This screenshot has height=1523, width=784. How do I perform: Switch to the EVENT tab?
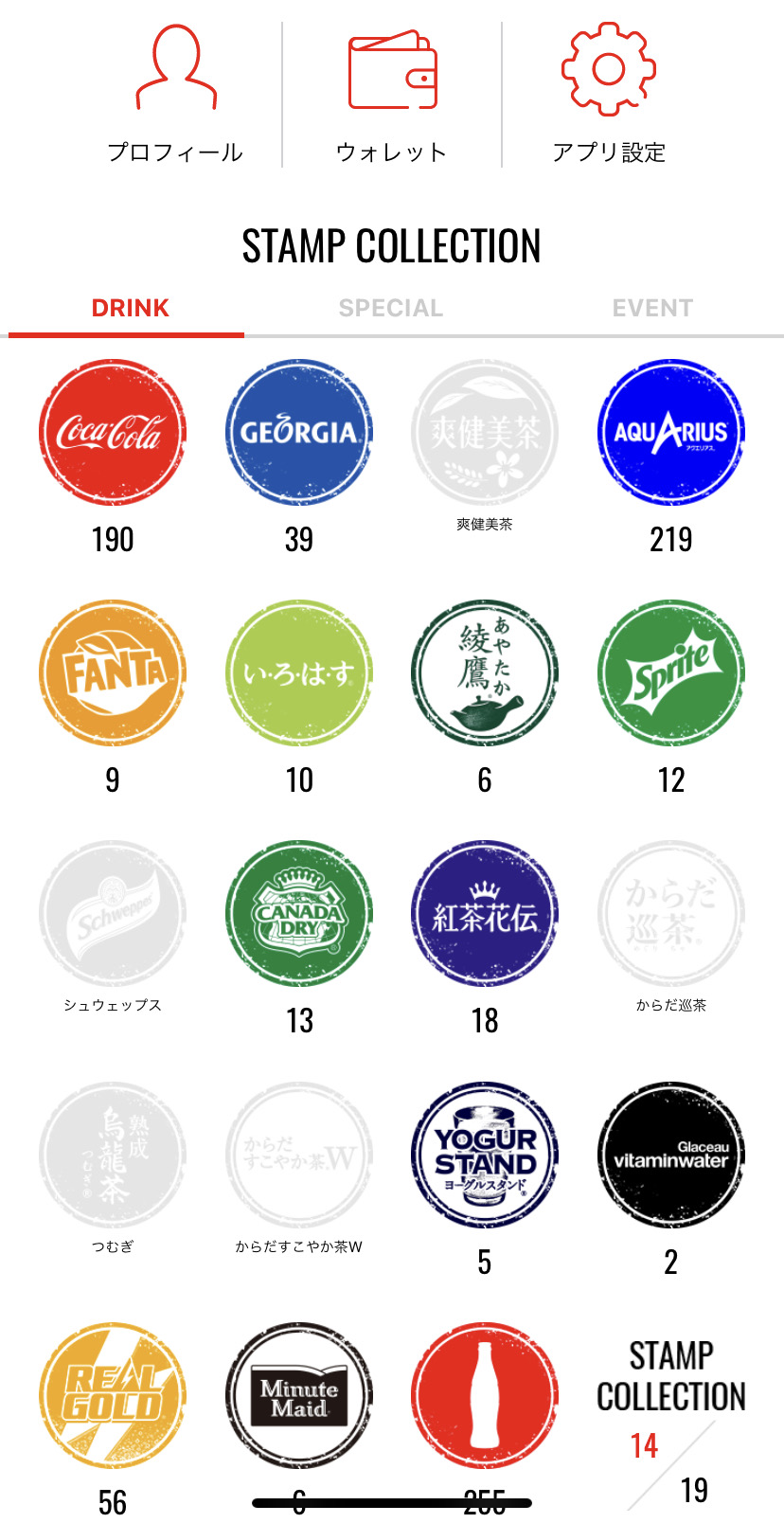[652, 308]
